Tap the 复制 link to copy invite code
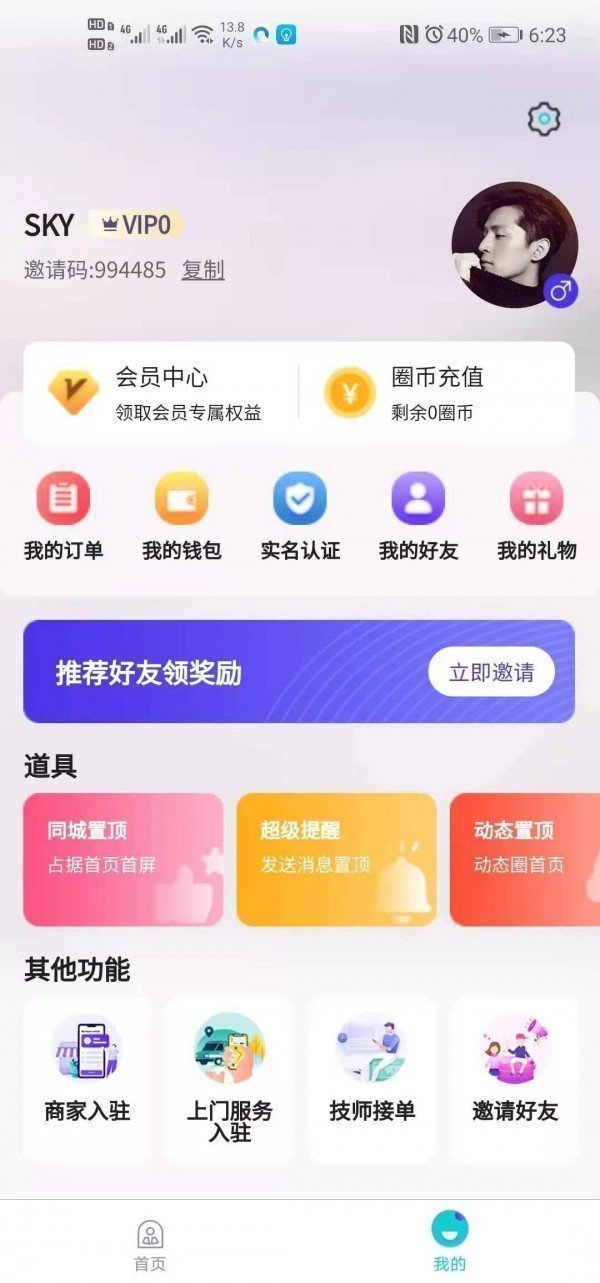 coord(203,270)
